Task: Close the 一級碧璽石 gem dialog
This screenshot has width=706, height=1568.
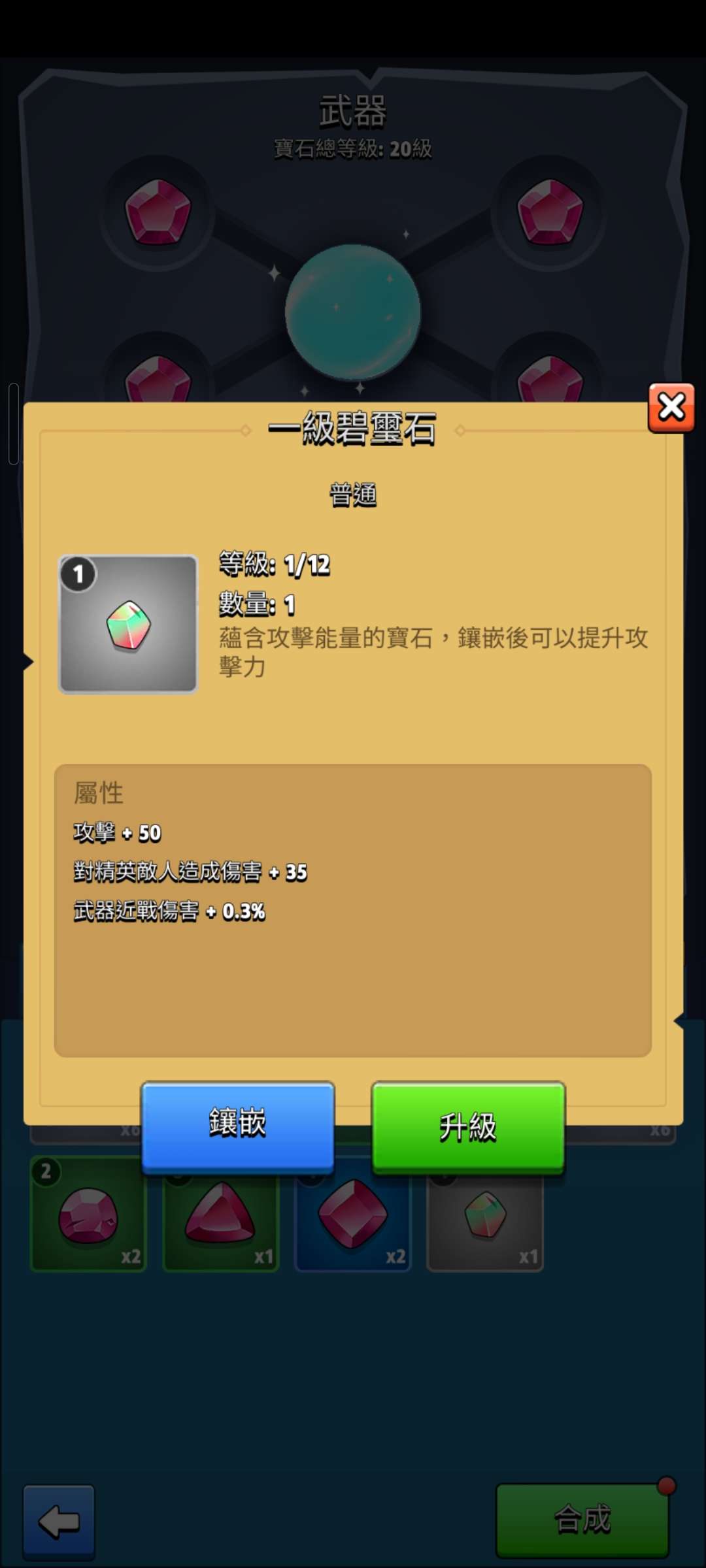Action: click(x=671, y=408)
